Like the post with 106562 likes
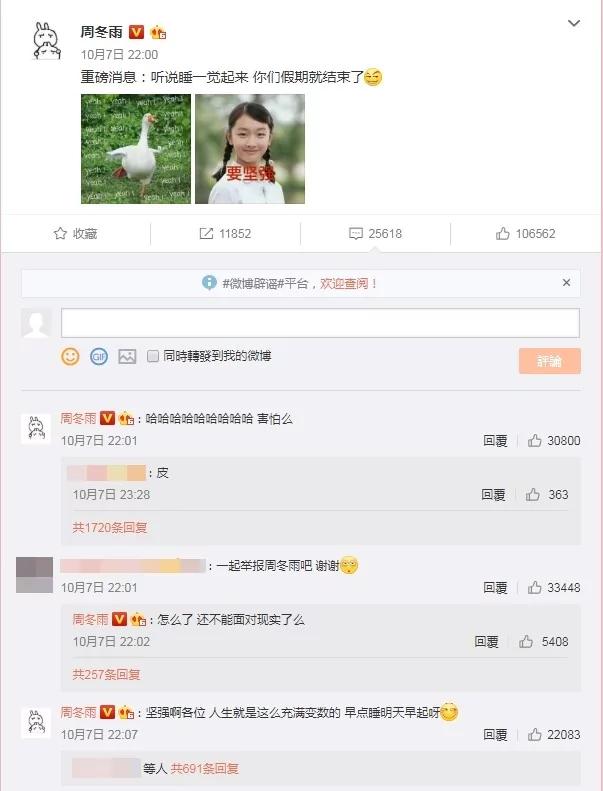 tap(525, 234)
